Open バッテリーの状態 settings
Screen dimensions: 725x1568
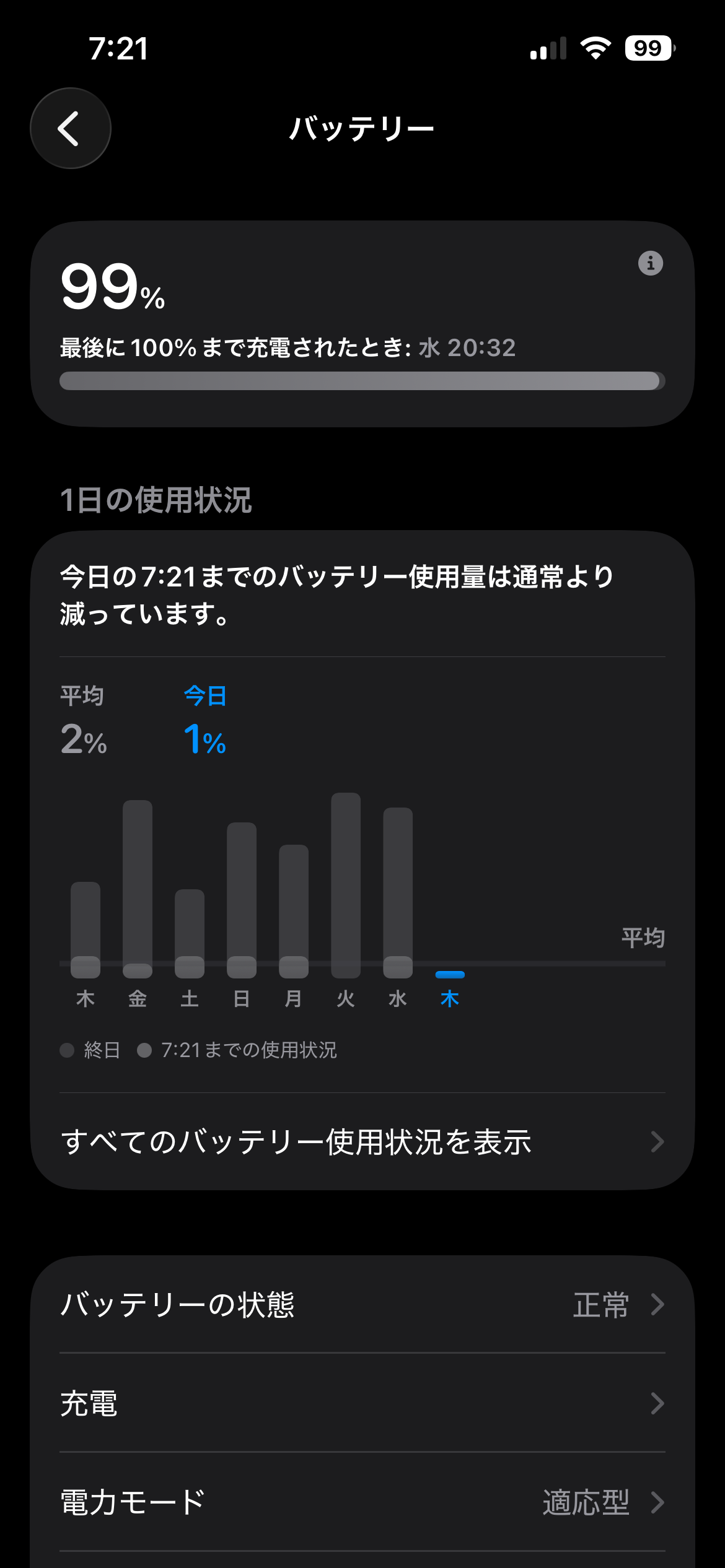(362, 1304)
